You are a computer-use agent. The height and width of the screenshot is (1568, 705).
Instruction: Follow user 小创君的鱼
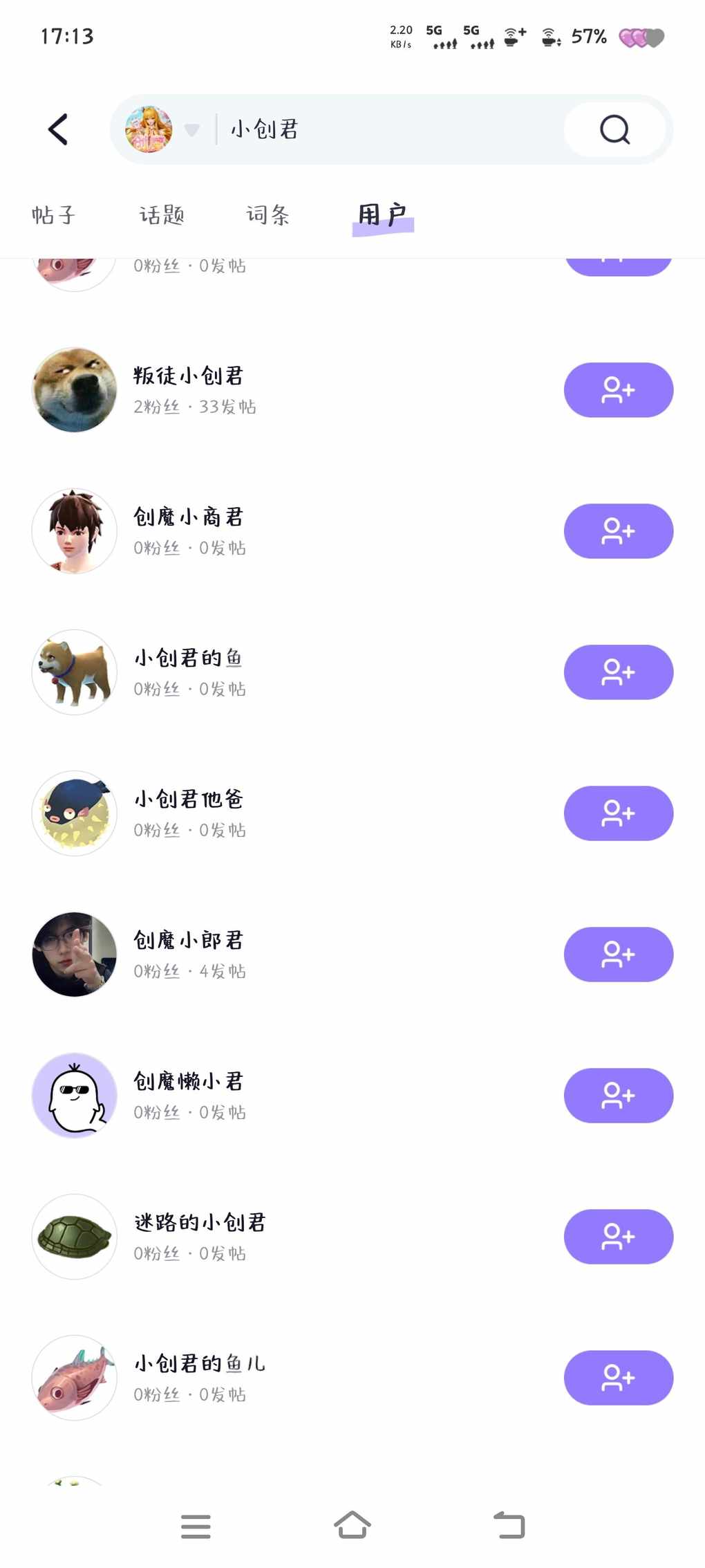point(618,672)
